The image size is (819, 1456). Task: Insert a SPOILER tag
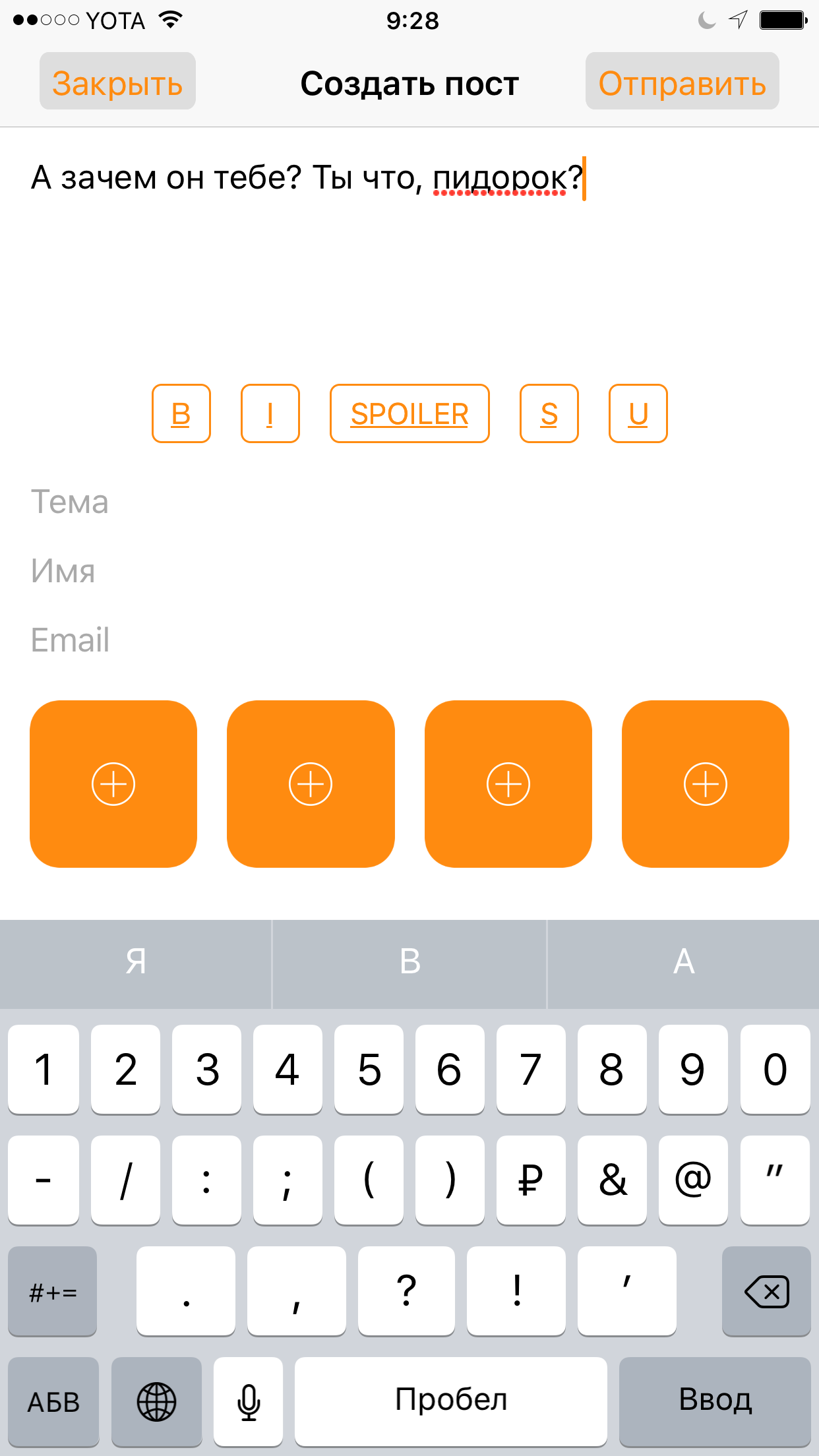(x=409, y=413)
